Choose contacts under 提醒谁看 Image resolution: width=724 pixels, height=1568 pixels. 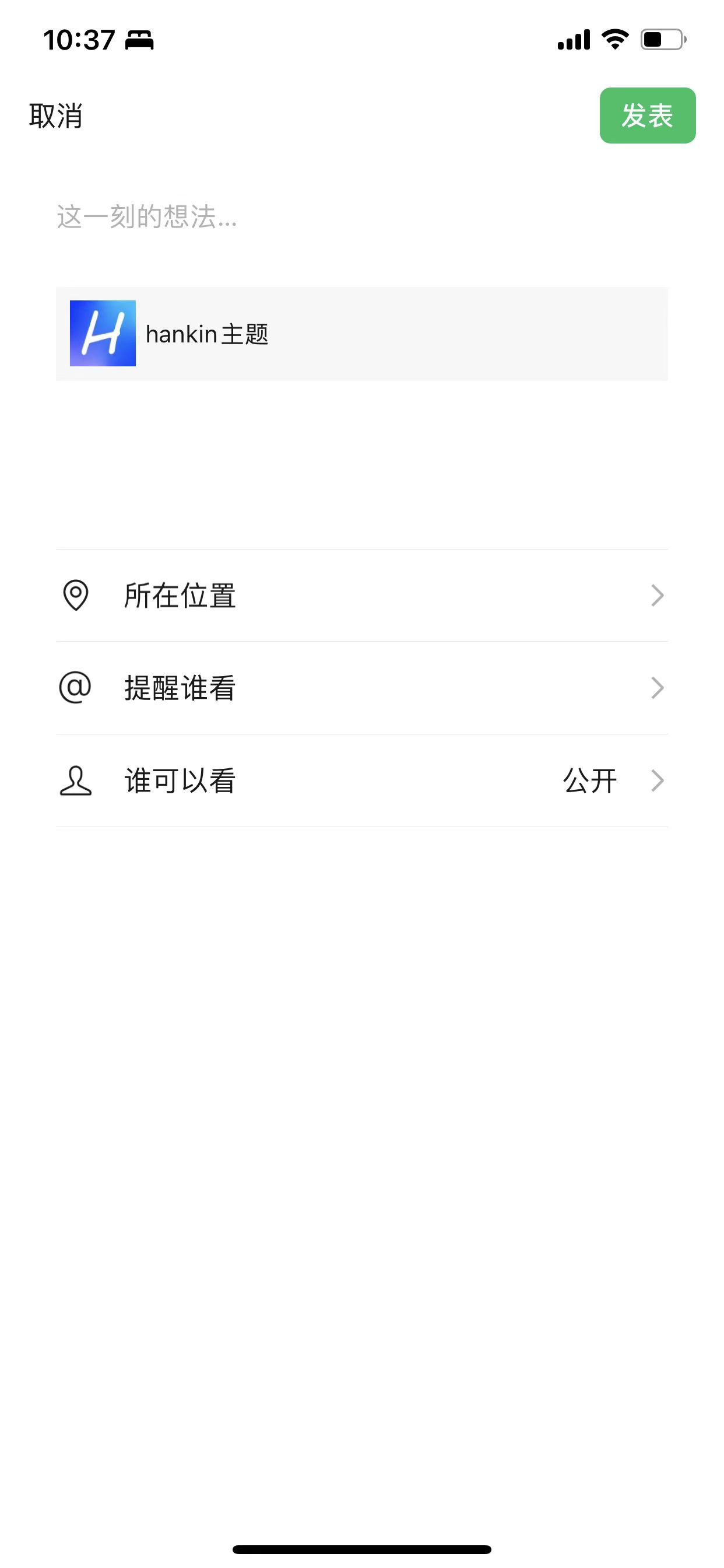361,688
